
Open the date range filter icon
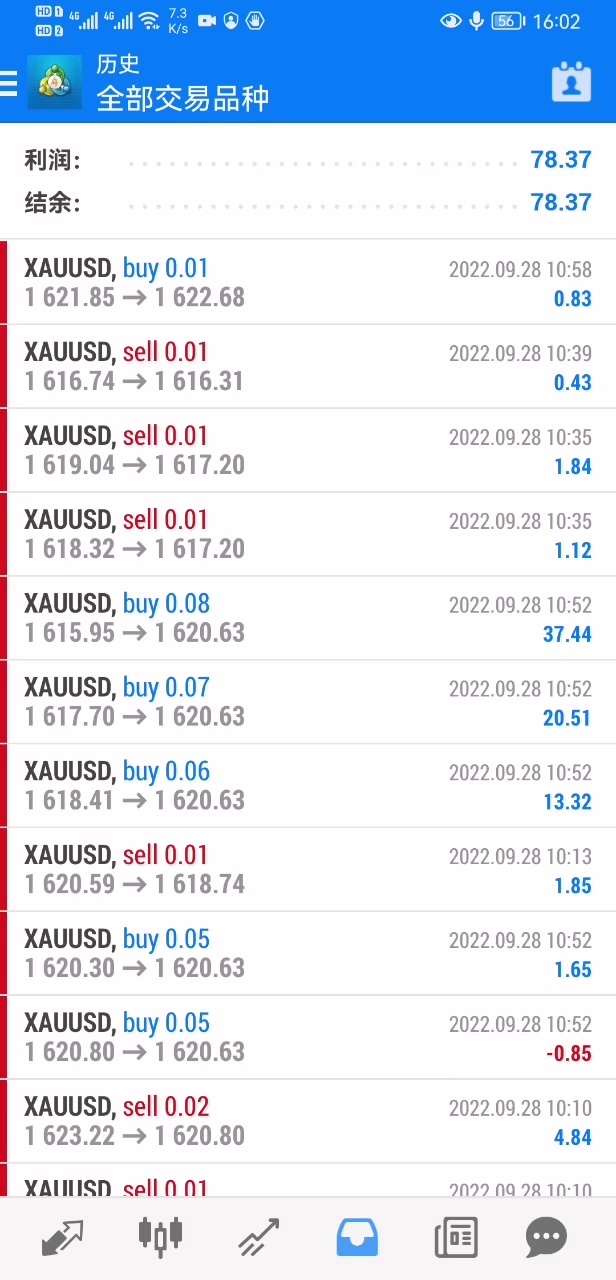click(571, 83)
